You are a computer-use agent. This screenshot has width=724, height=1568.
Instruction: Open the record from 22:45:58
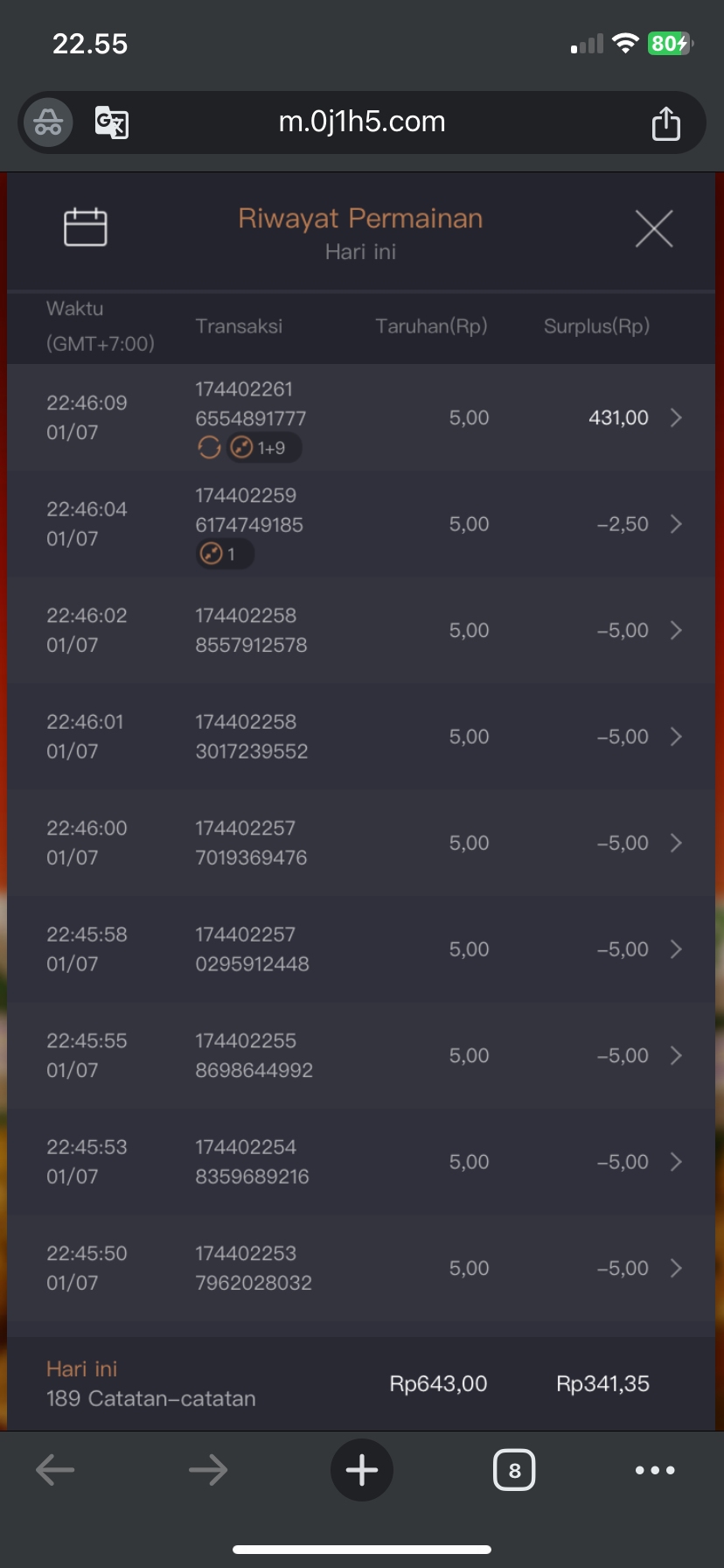coord(675,949)
